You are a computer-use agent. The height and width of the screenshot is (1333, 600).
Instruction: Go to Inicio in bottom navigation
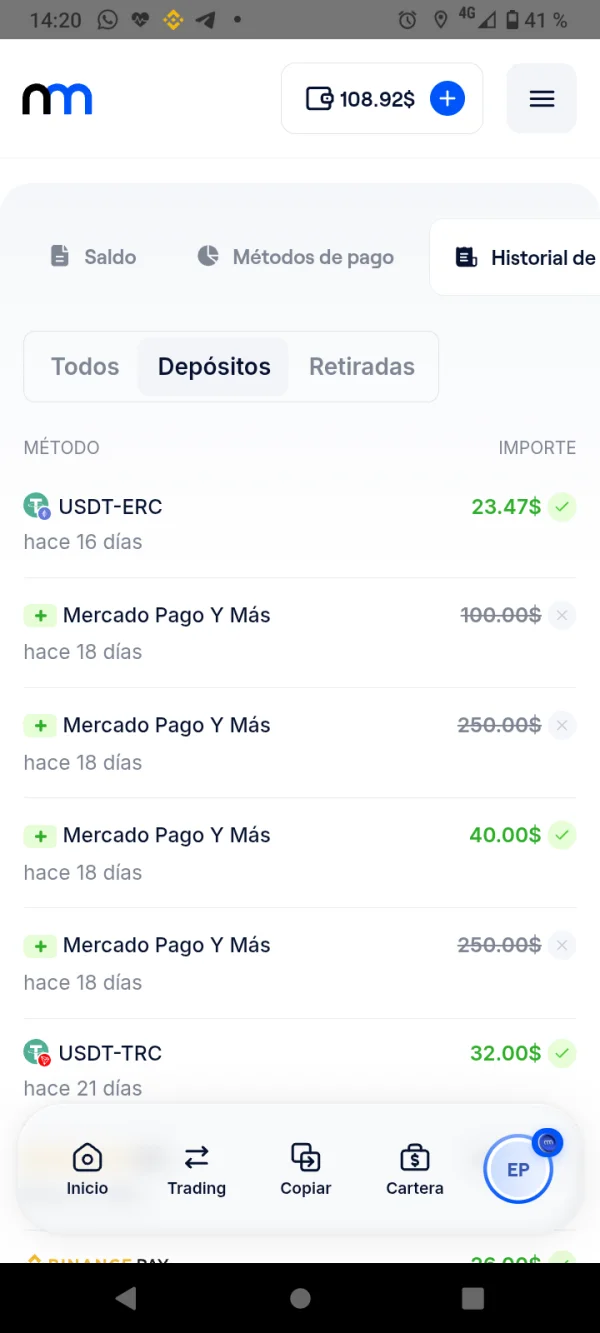[87, 1170]
